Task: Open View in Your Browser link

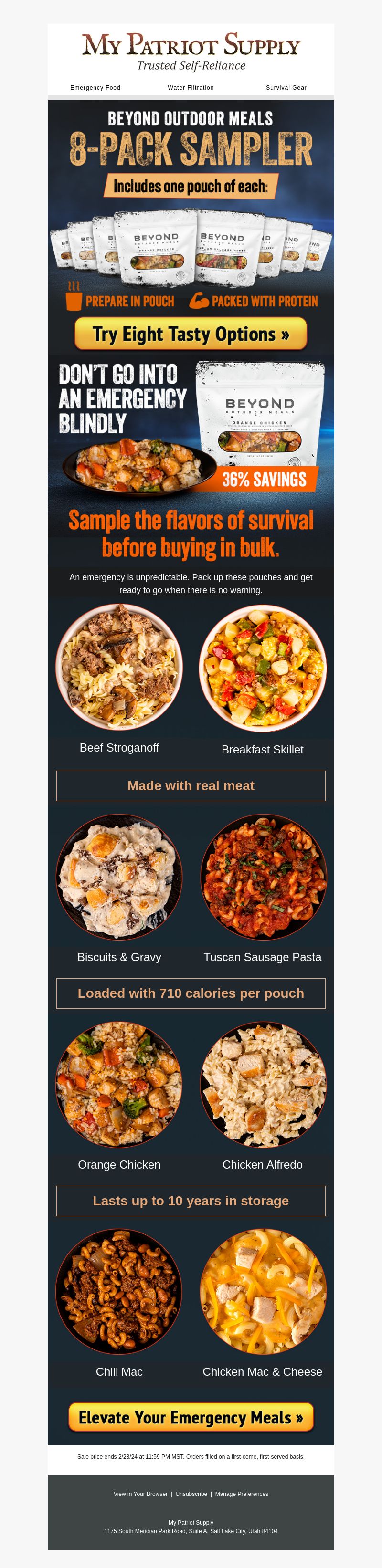Action: (x=140, y=1494)
